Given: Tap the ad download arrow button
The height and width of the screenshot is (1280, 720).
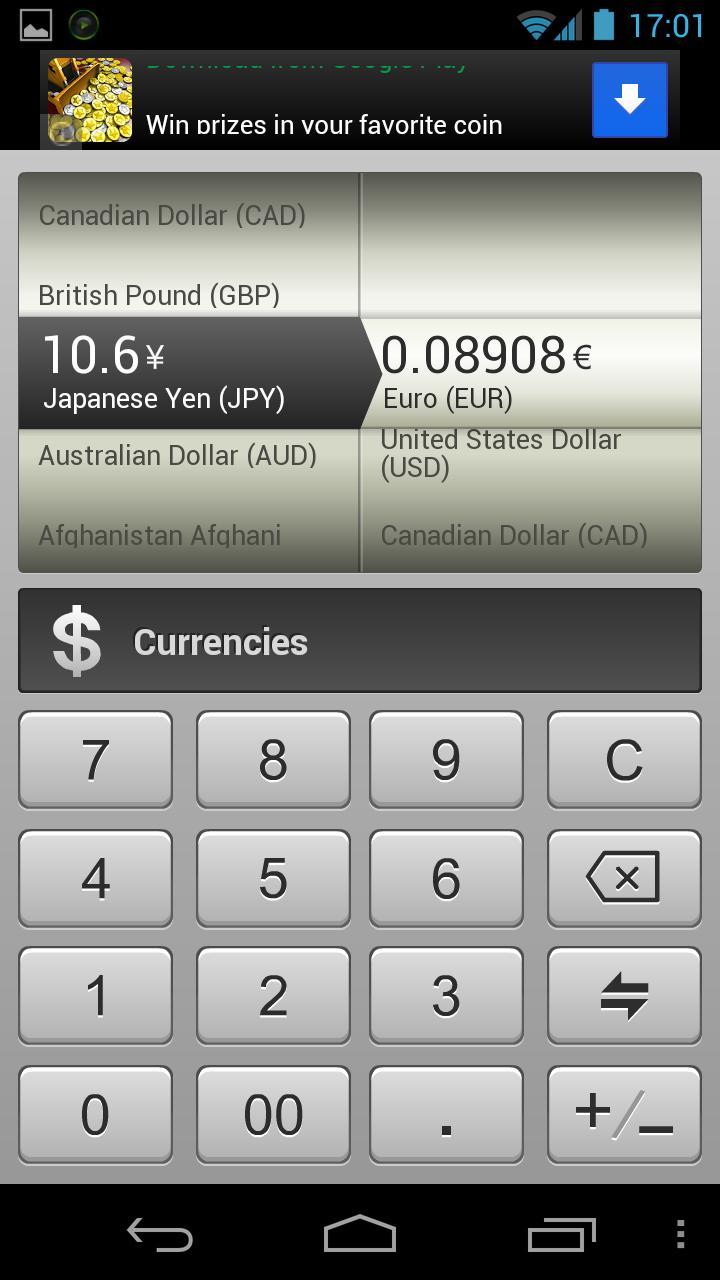Looking at the screenshot, I should pos(629,100).
